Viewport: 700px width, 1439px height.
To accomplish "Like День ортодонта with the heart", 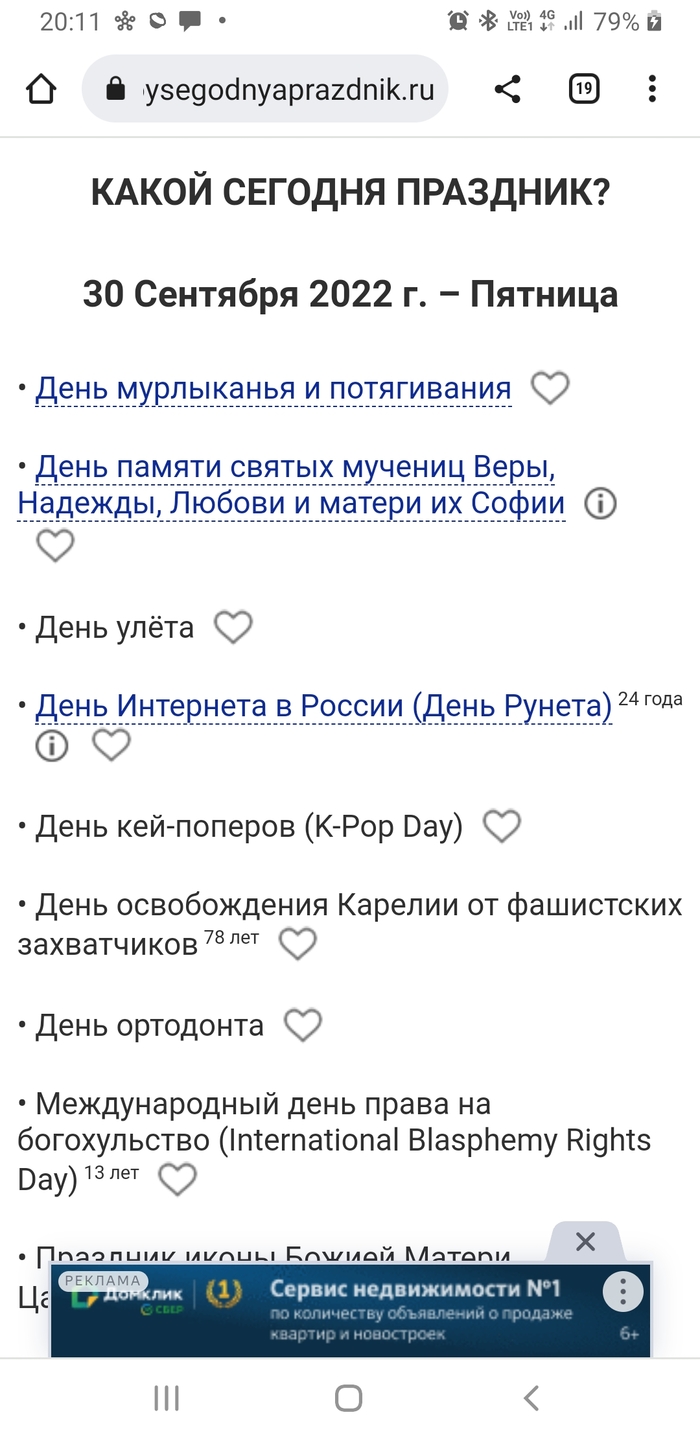I will pyautogui.click(x=303, y=1024).
